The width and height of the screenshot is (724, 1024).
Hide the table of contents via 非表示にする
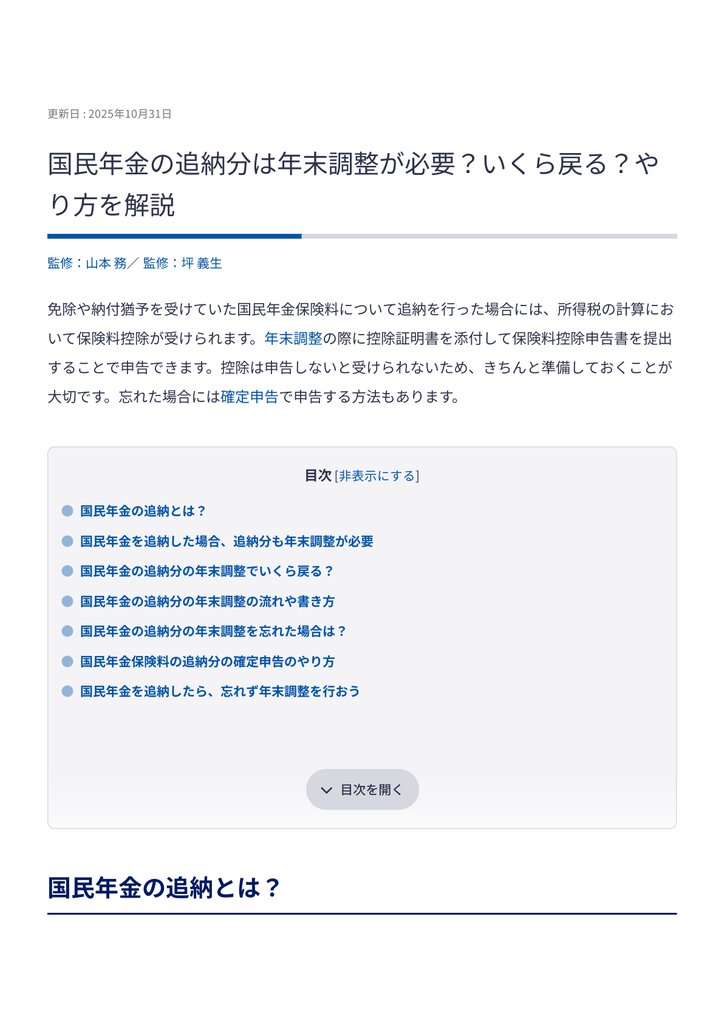[377, 476]
